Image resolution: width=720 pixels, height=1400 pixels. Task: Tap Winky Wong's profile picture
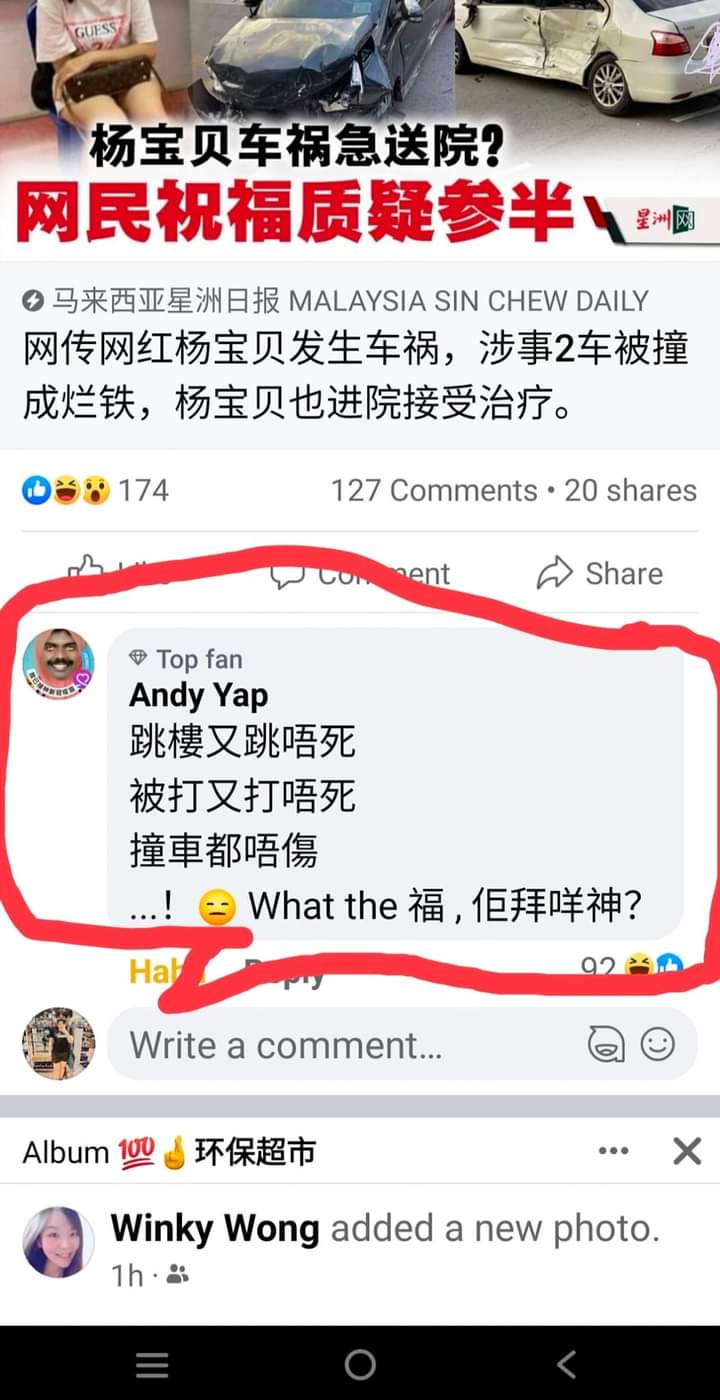(58, 1242)
